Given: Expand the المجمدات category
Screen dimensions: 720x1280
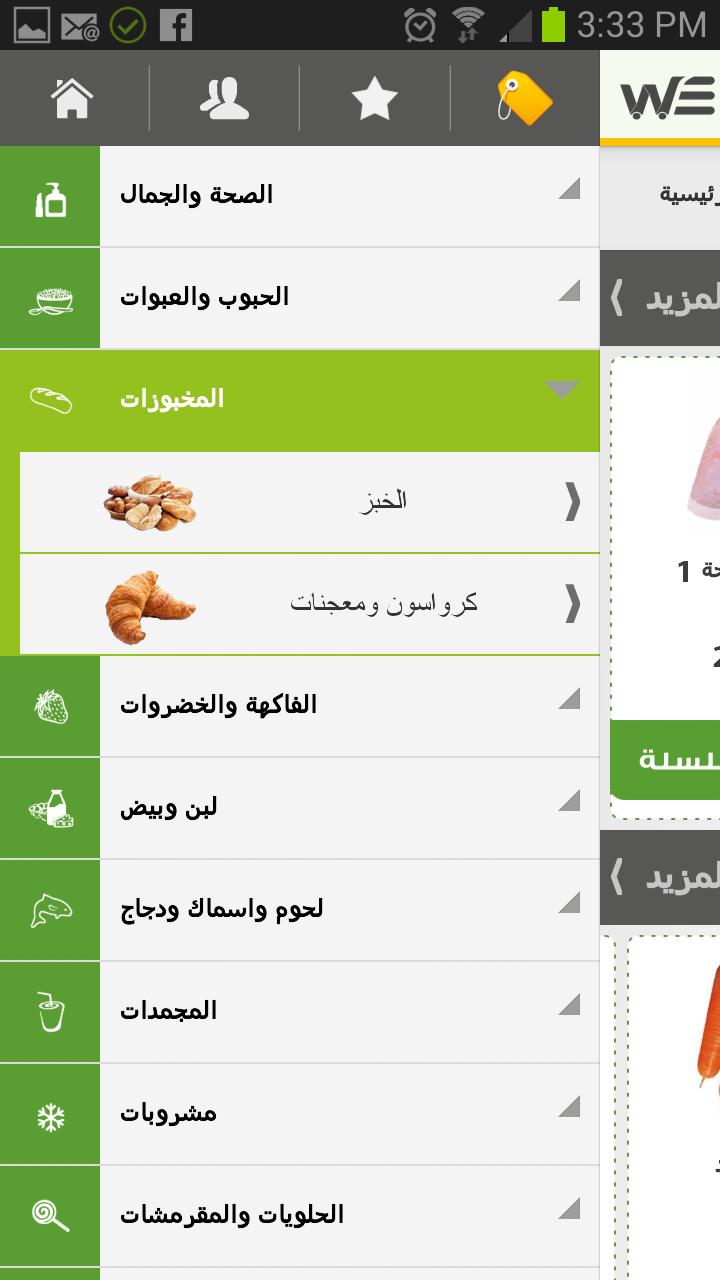Looking at the screenshot, I should coord(300,1011).
